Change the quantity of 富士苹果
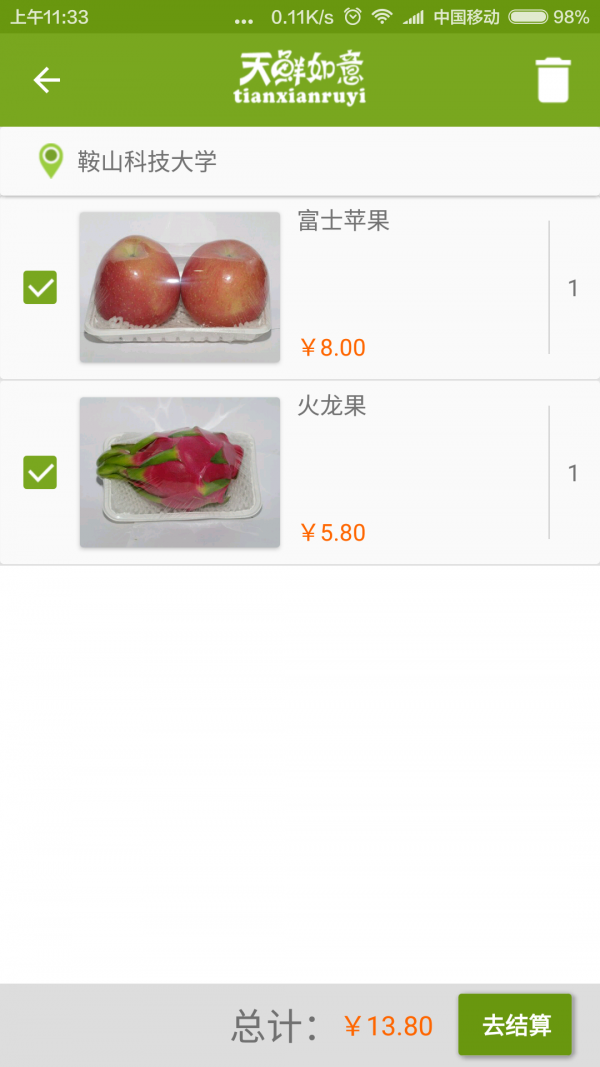Image resolution: width=600 pixels, height=1067 pixels. point(573,288)
